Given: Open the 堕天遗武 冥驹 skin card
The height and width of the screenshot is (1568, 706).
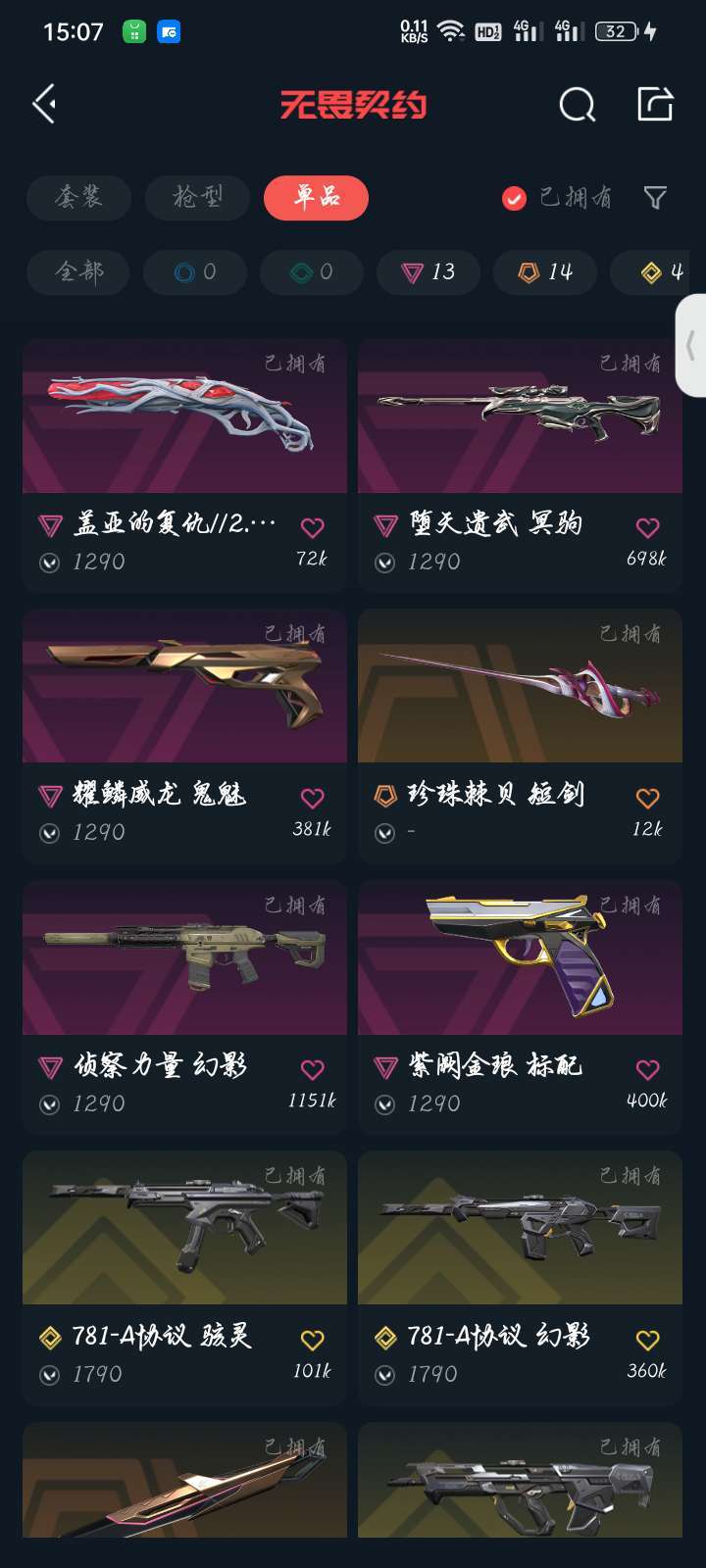Looking at the screenshot, I should point(520,465).
